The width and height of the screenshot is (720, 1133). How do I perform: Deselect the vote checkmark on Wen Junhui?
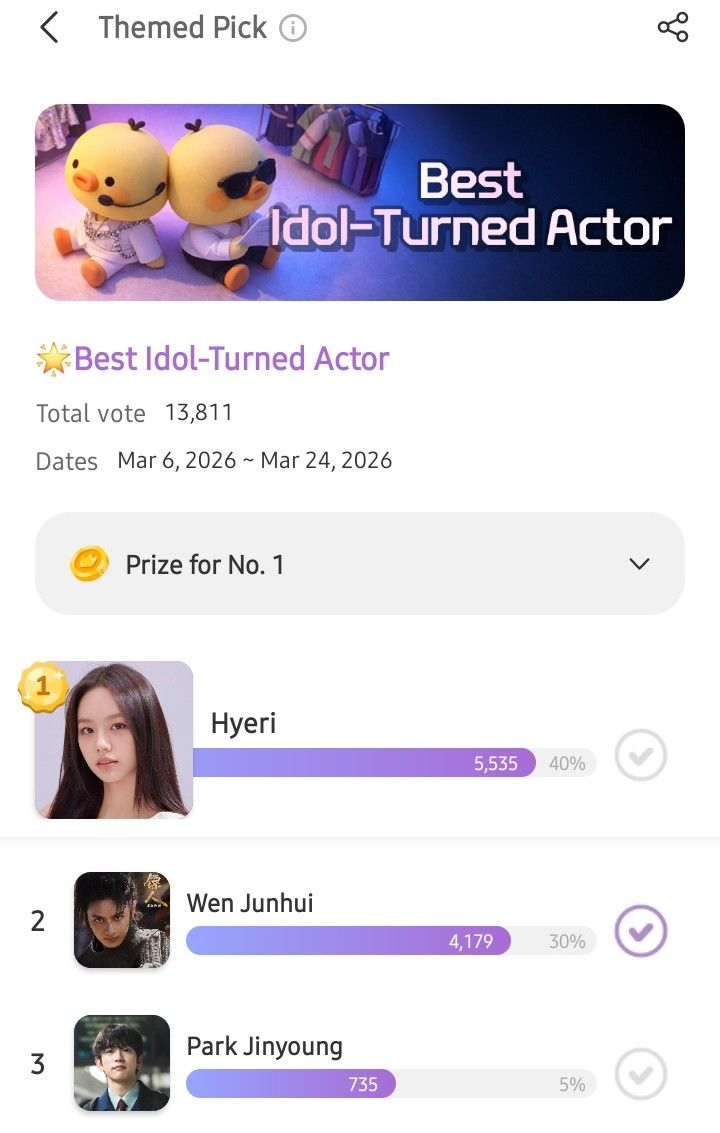640,930
